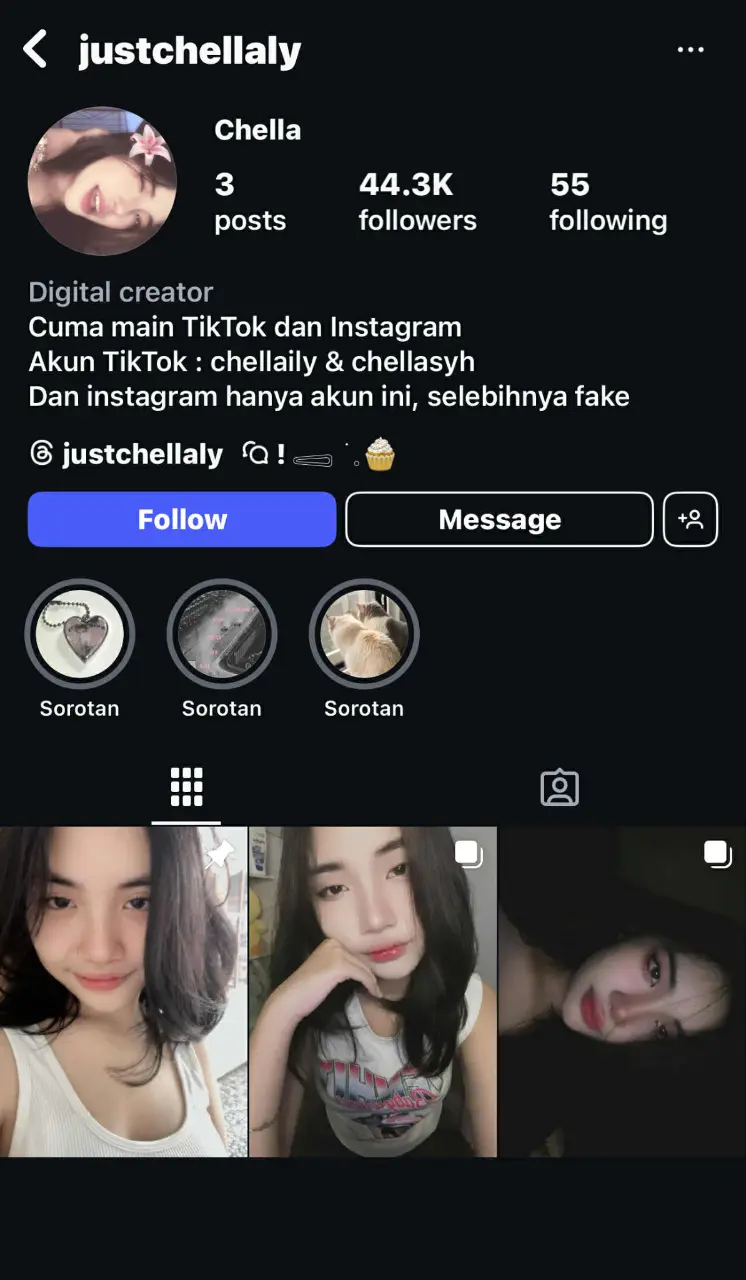Image resolution: width=746 pixels, height=1280 pixels.
Task: Open the cats Sorotan highlight
Action: (x=364, y=634)
